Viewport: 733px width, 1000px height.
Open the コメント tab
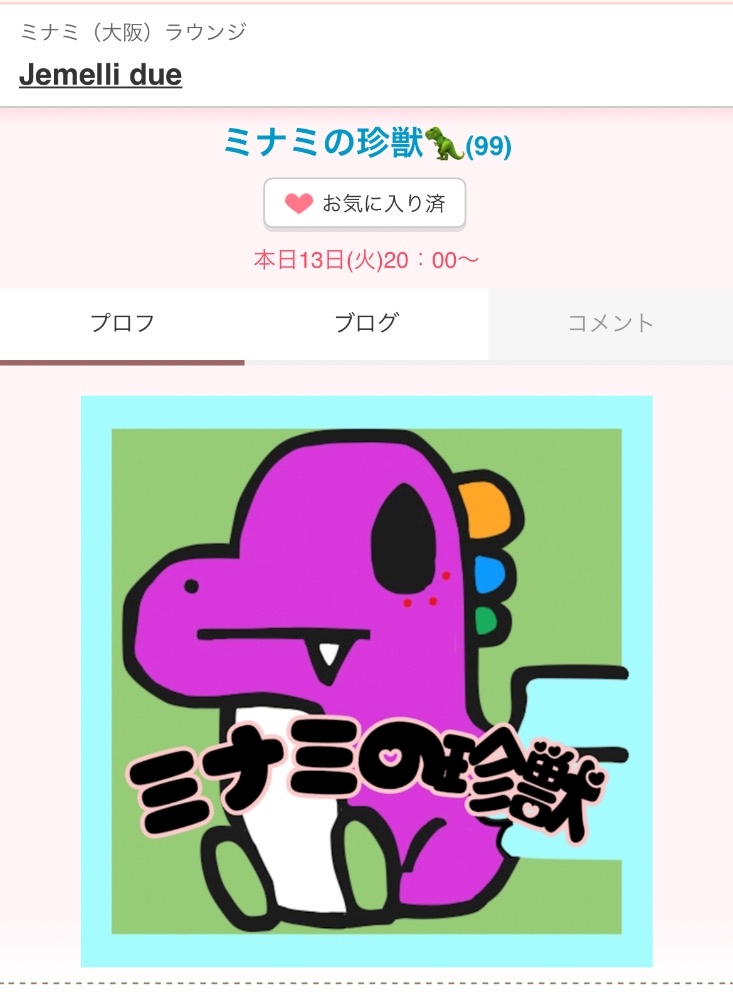pyautogui.click(x=611, y=323)
